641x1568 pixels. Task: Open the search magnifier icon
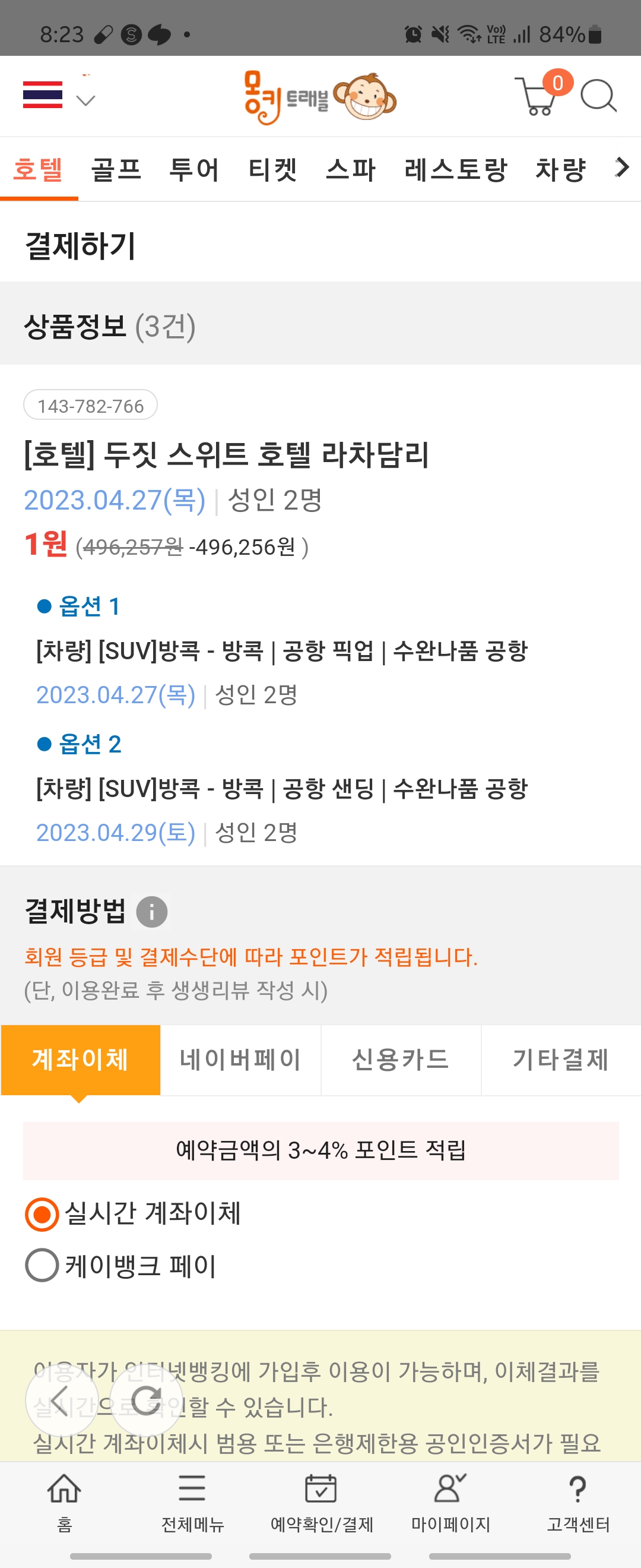pos(598,96)
